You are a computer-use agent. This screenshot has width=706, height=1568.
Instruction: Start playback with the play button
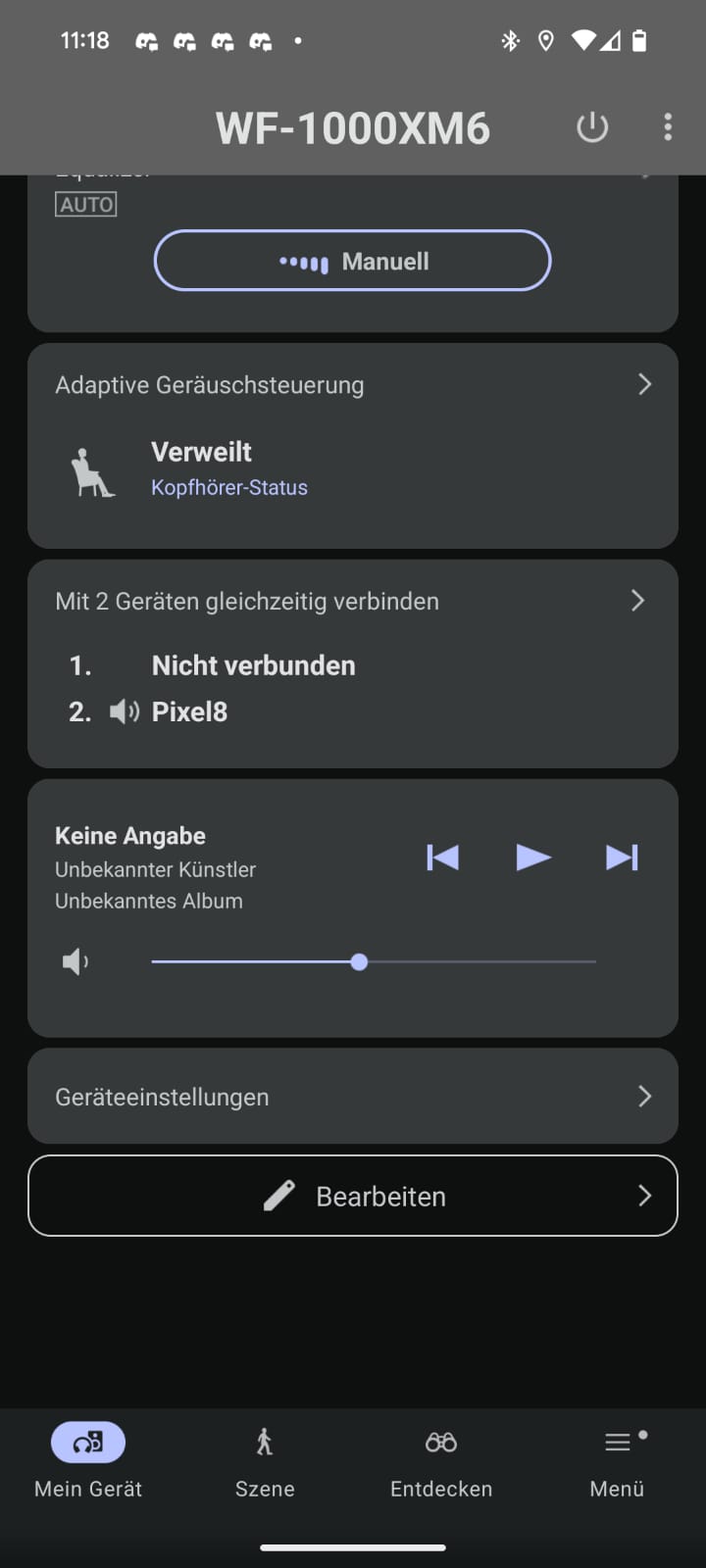click(x=532, y=857)
